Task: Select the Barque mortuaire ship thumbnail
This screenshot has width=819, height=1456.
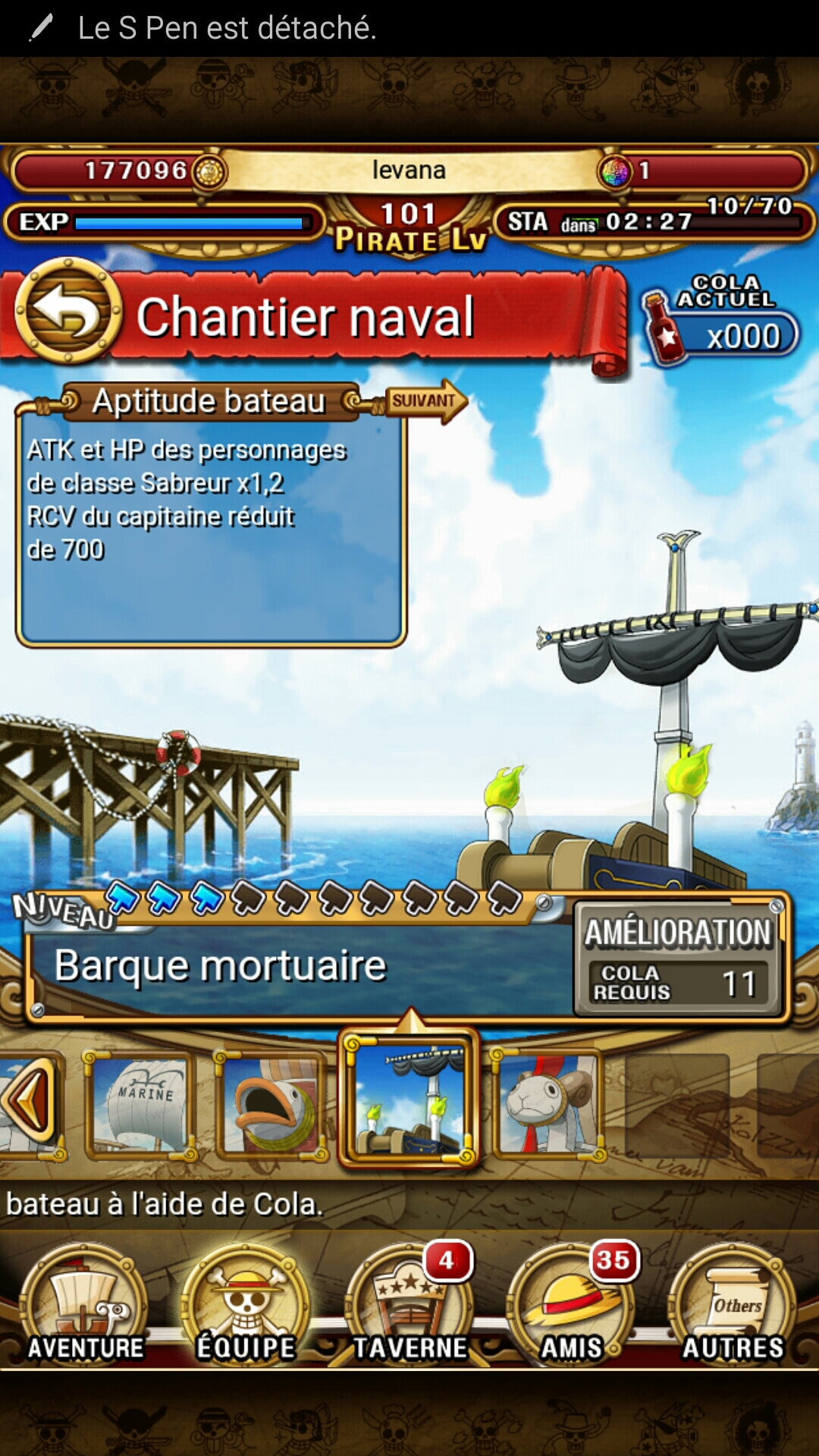Action: point(409,1097)
